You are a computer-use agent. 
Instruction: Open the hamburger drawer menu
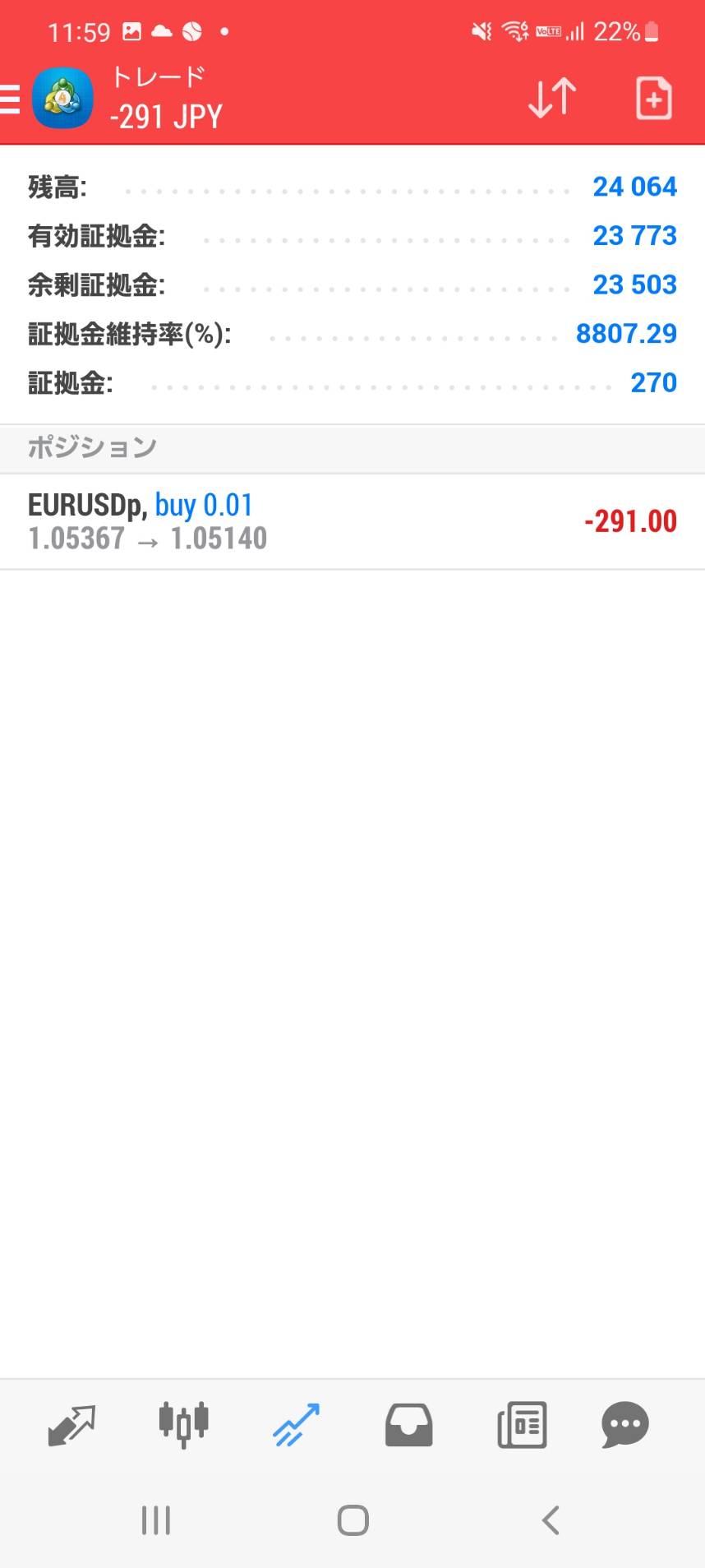click(10, 99)
